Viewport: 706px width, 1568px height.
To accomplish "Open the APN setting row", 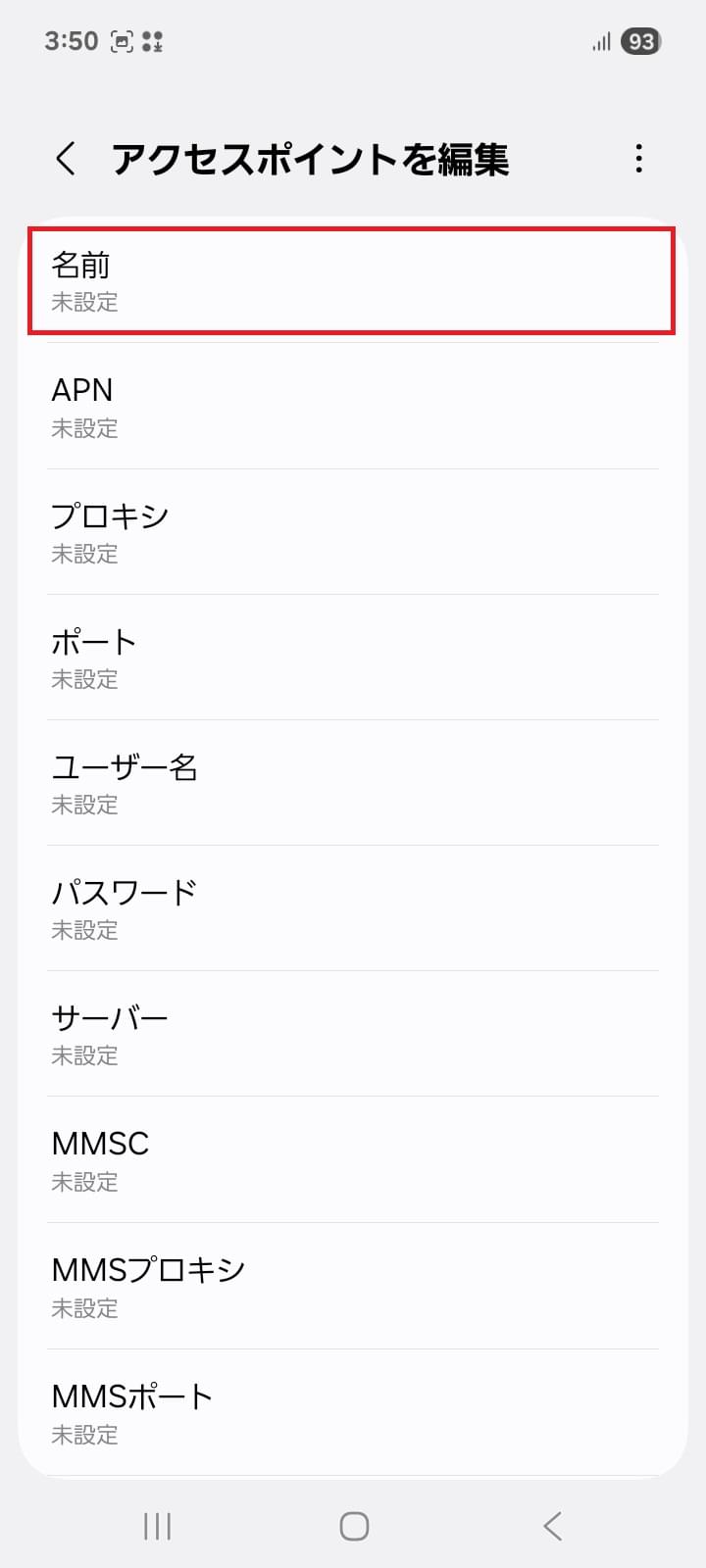I will (x=352, y=407).
